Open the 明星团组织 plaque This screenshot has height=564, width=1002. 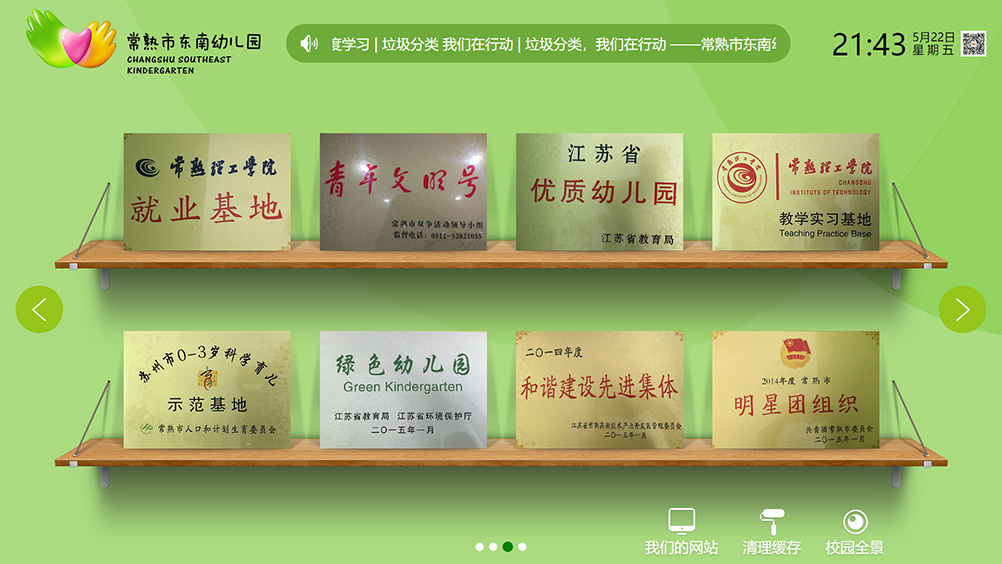click(795, 390)
